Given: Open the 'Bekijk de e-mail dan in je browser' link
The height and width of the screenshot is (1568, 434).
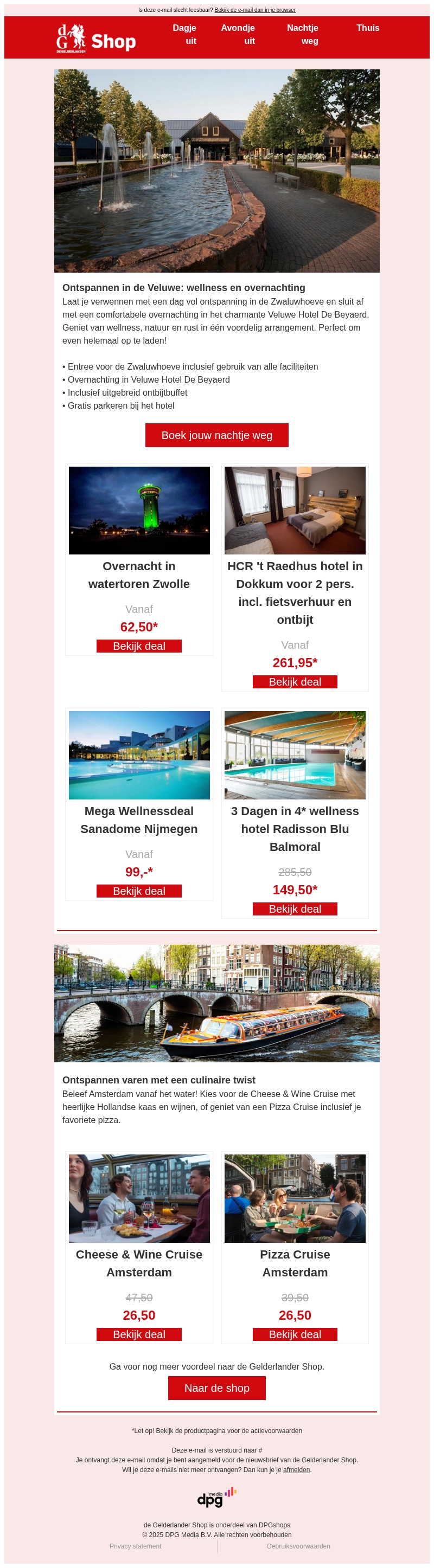Looking at the screenshot, I should 255,10.
